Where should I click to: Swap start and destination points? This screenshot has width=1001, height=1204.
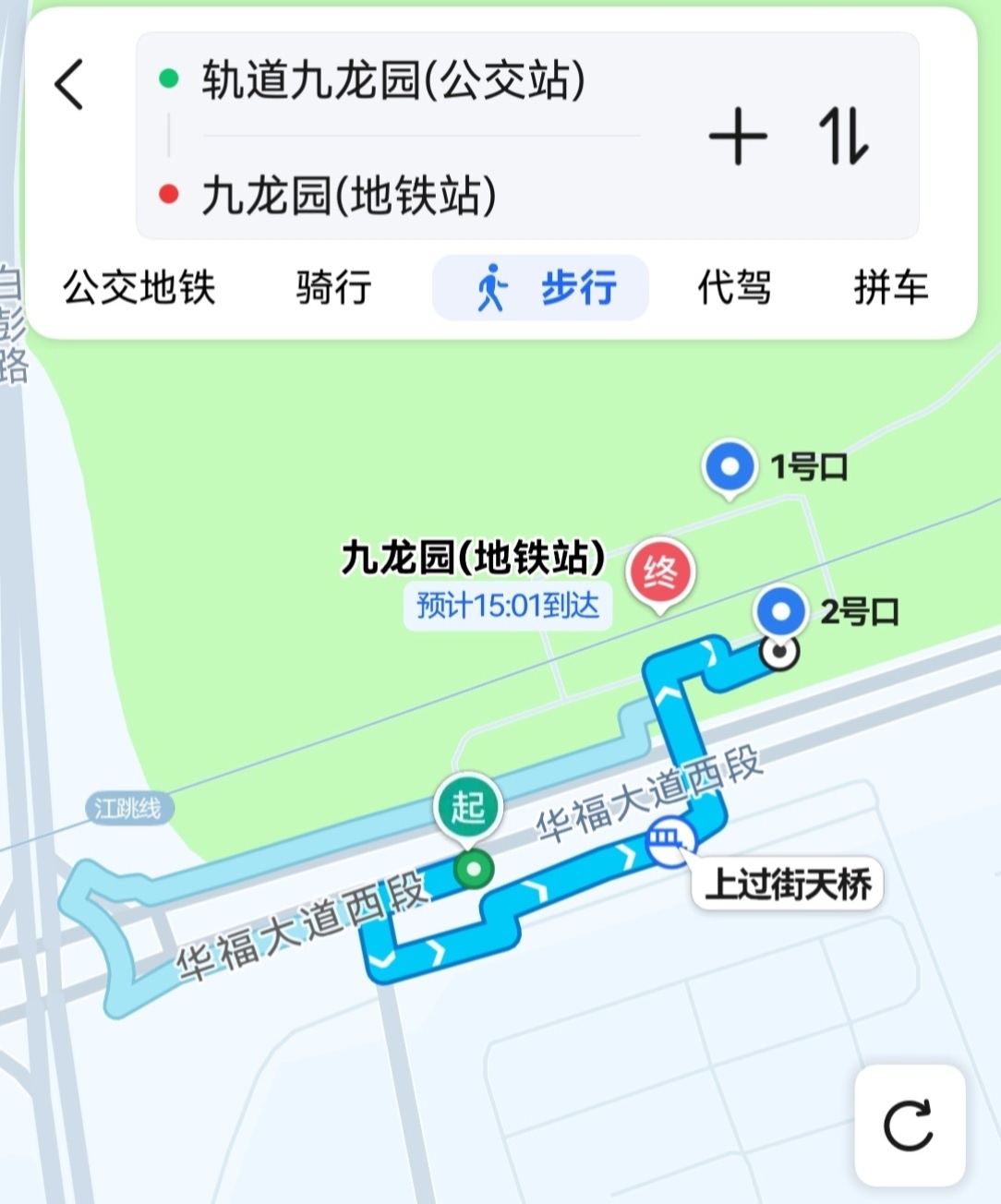tap(843, 137)
